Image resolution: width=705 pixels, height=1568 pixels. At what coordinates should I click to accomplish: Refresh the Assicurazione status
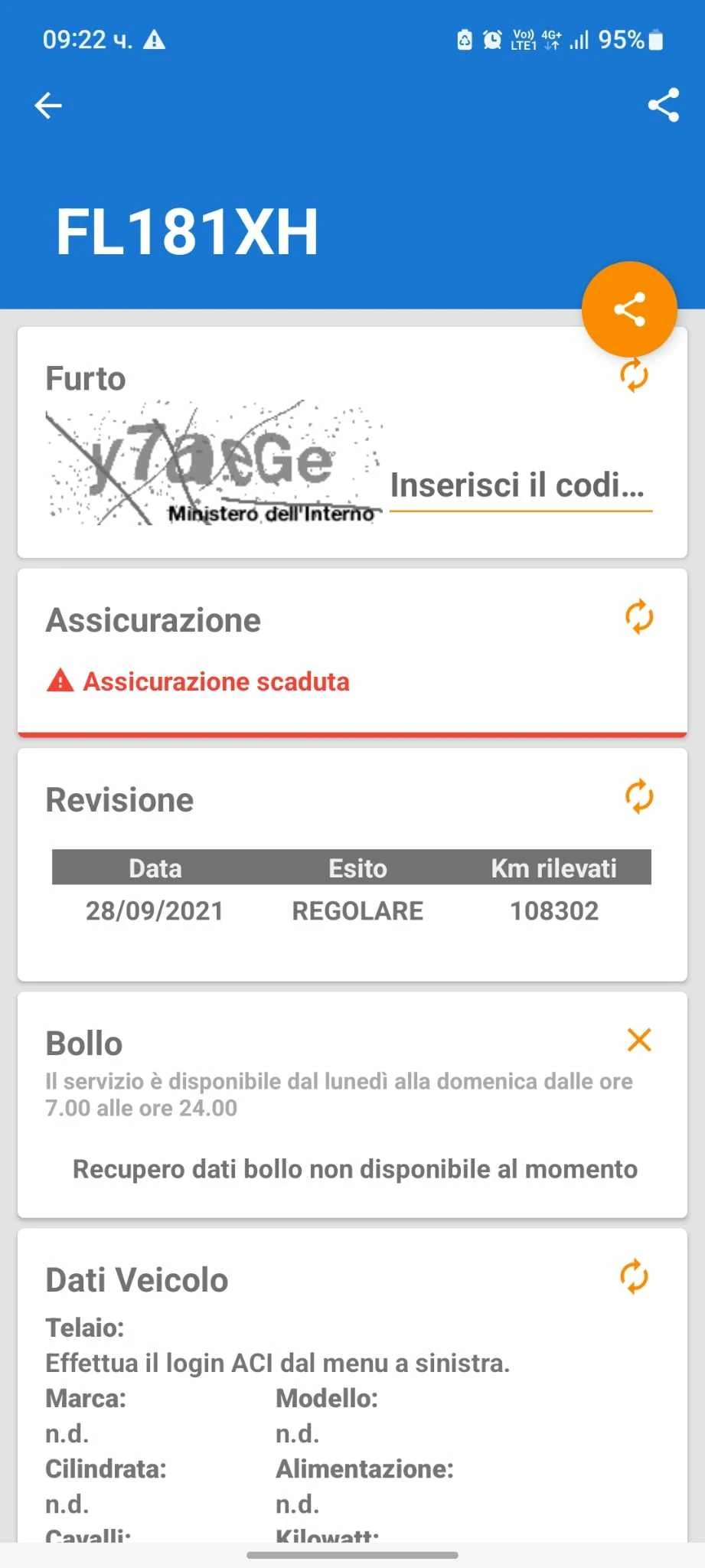click(x=639, y=617)
